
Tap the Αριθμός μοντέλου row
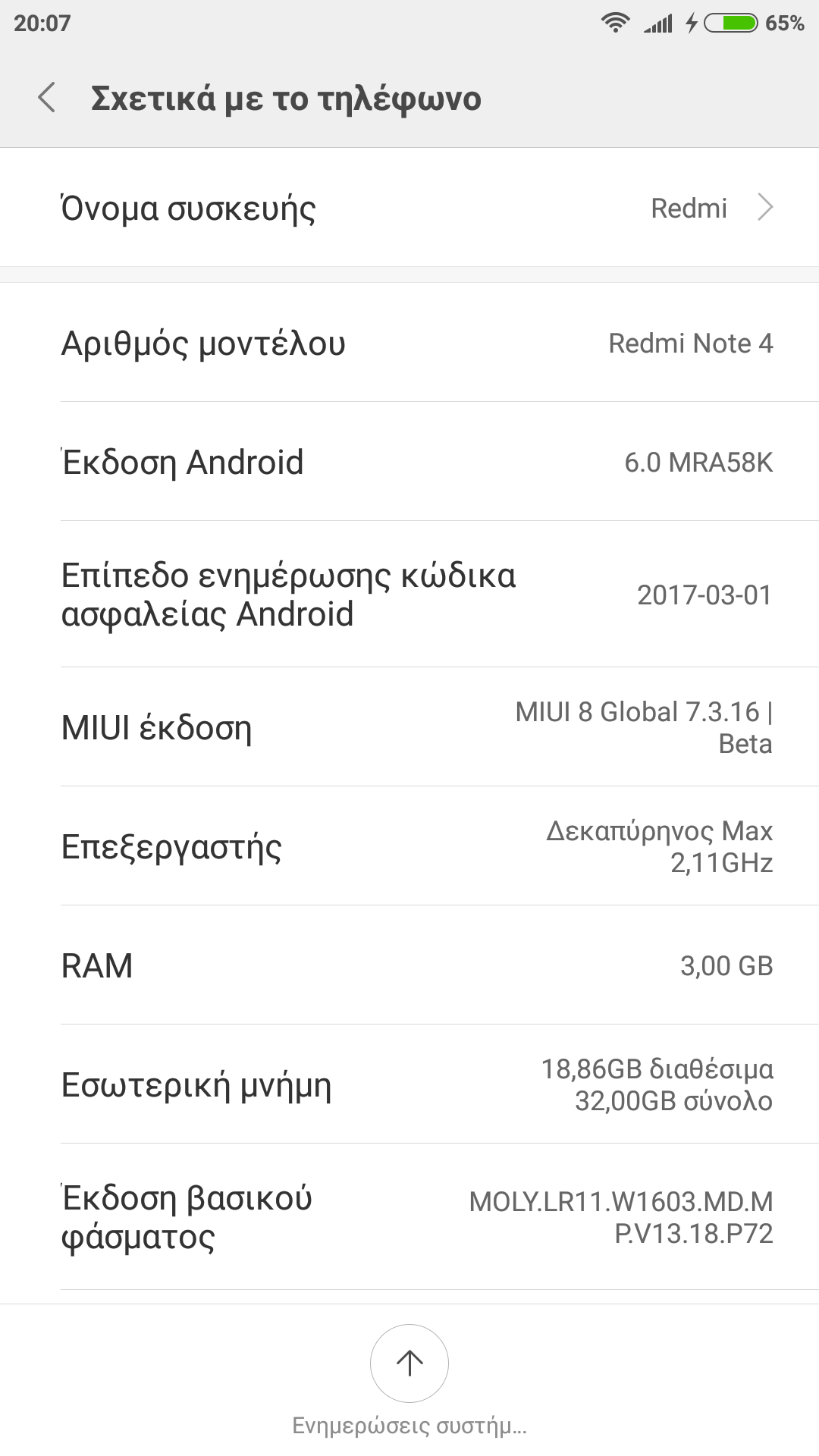point(409,343)
